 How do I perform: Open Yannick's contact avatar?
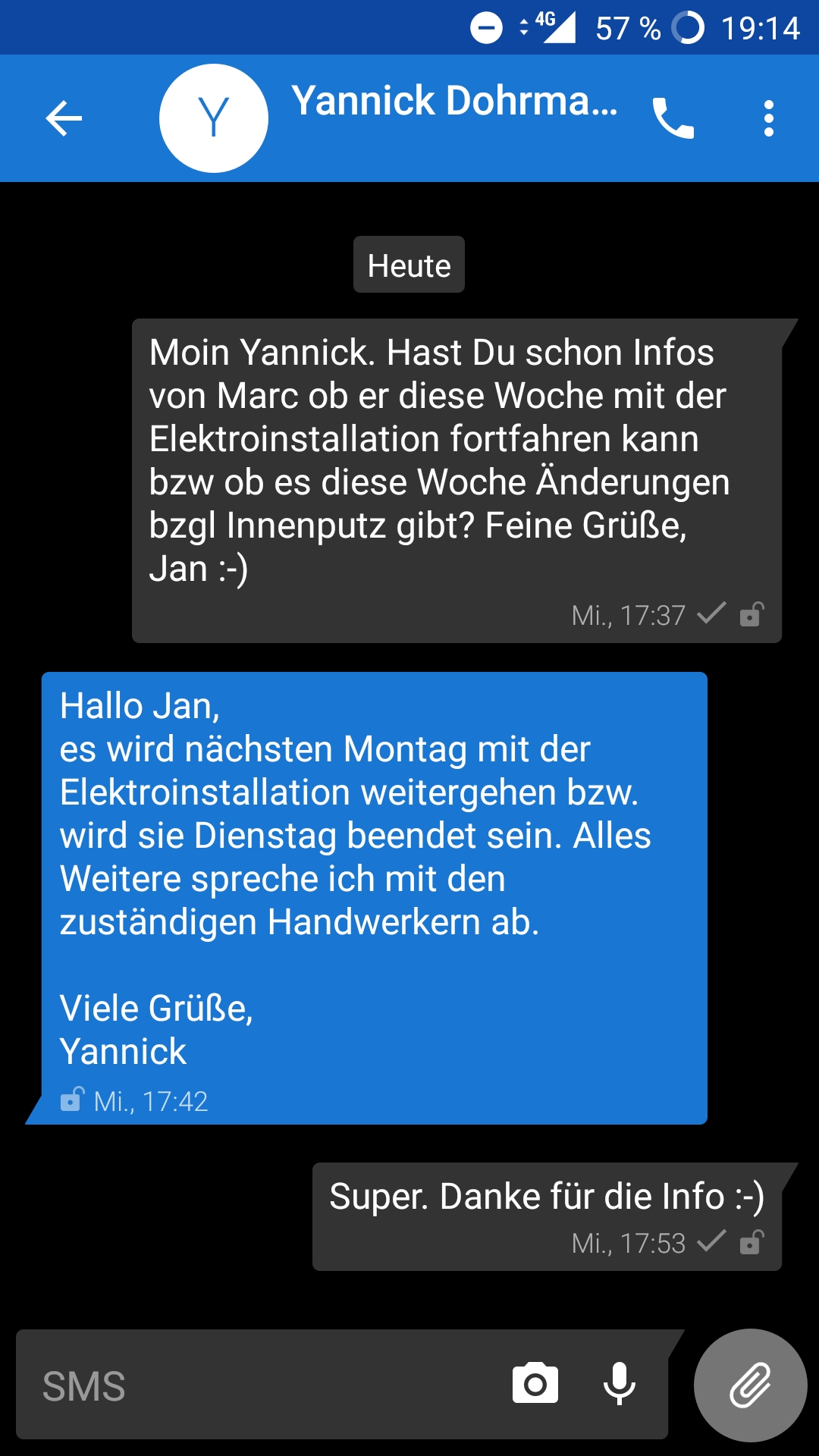[x=213, y=118]
